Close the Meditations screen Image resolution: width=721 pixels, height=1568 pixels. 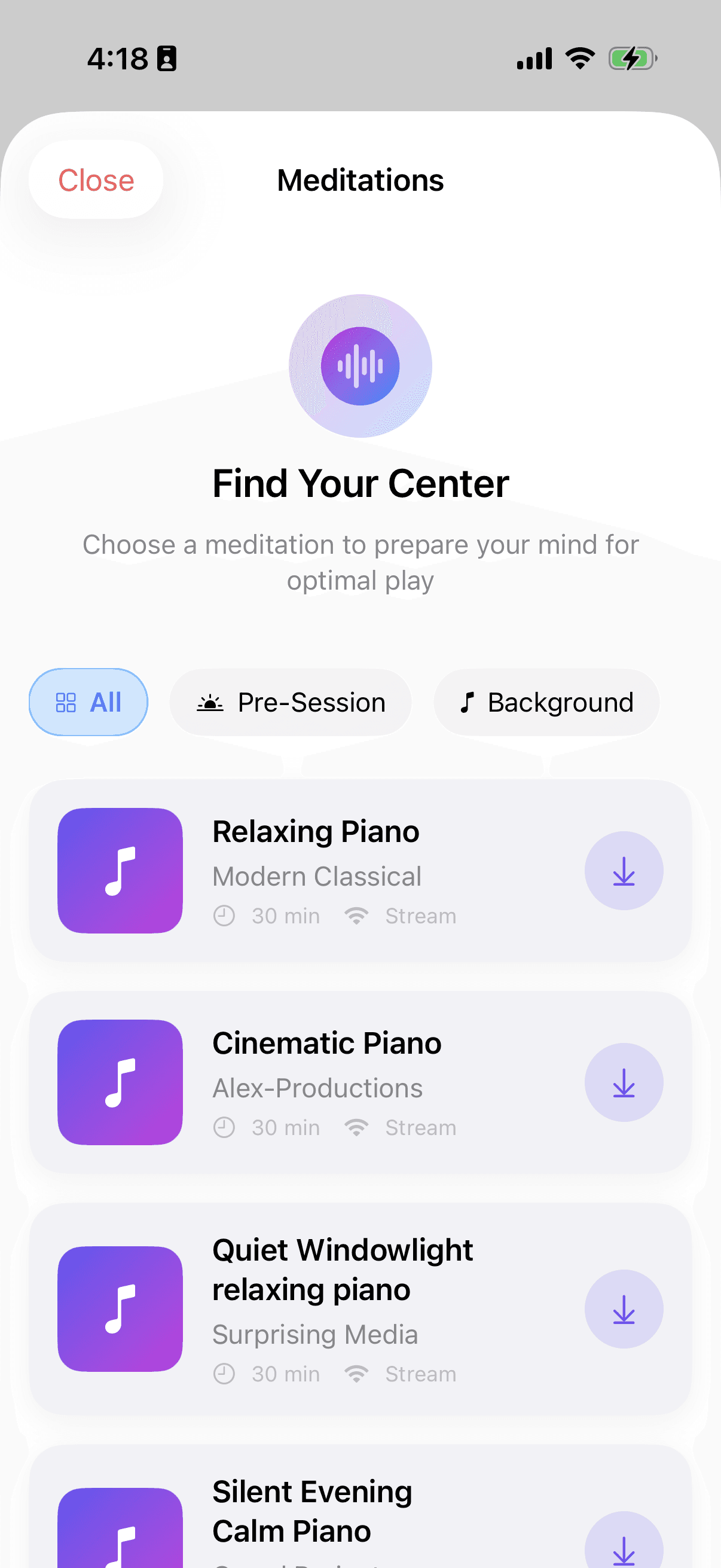pos(96,179)
